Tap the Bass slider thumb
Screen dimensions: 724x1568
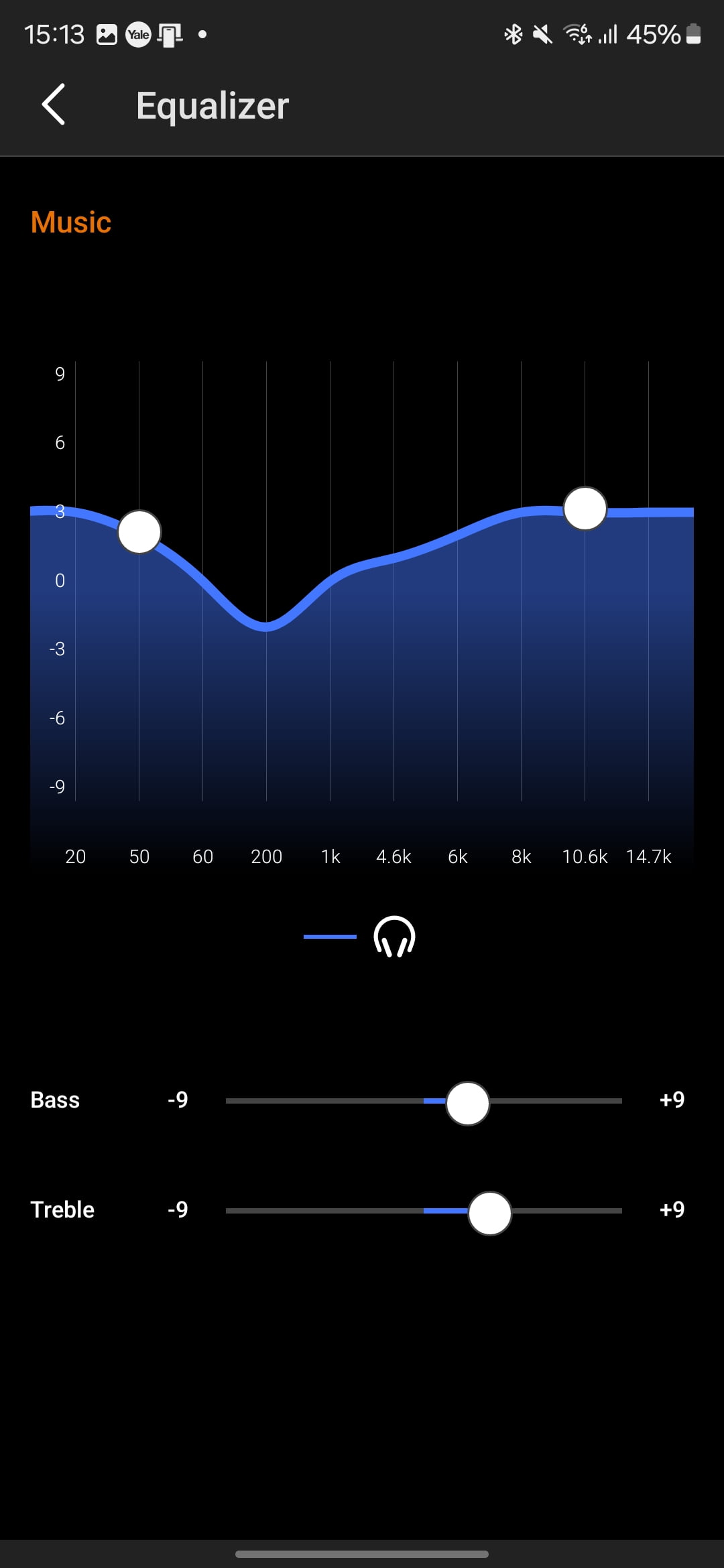(x=467, y=1103)
